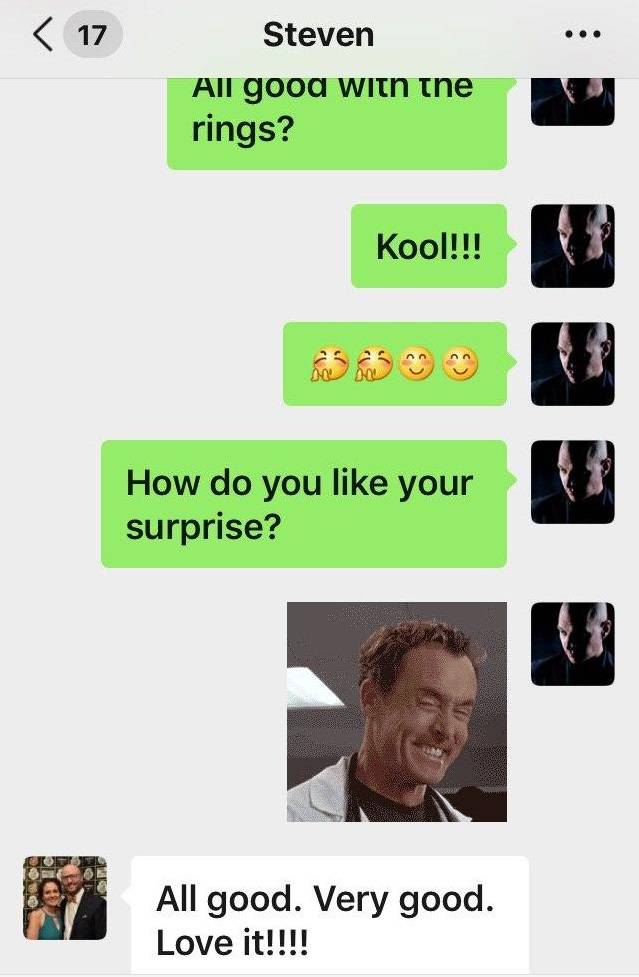Open Steven's couple profile photo avatar

(65, 897)
